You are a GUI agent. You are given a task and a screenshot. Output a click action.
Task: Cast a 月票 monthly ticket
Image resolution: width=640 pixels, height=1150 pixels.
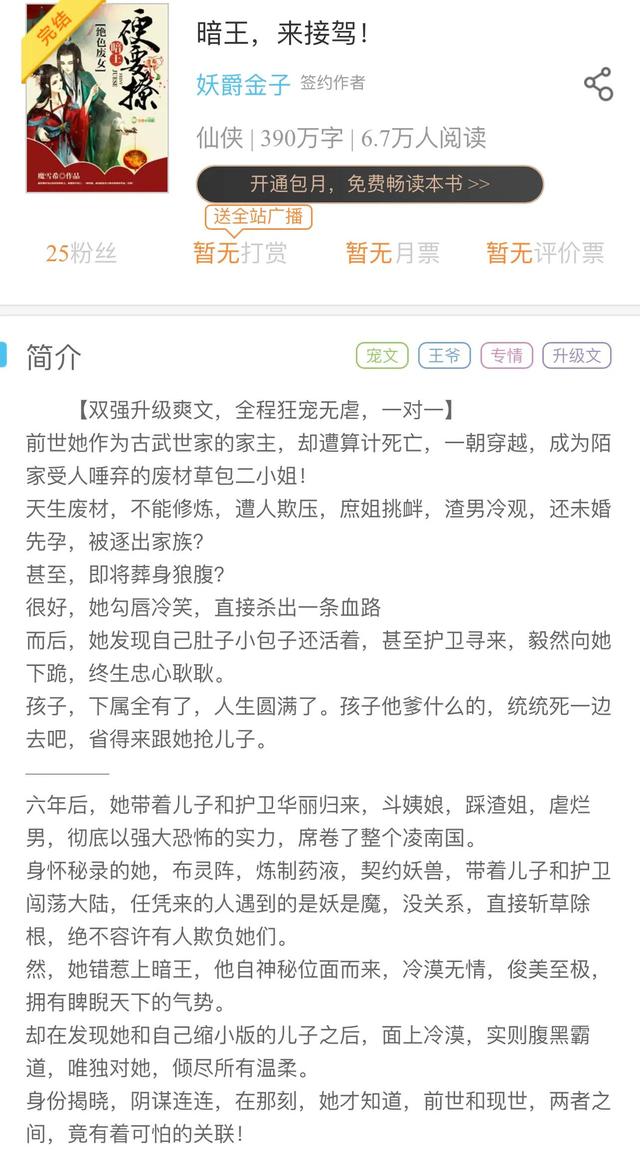coord(392,253)
